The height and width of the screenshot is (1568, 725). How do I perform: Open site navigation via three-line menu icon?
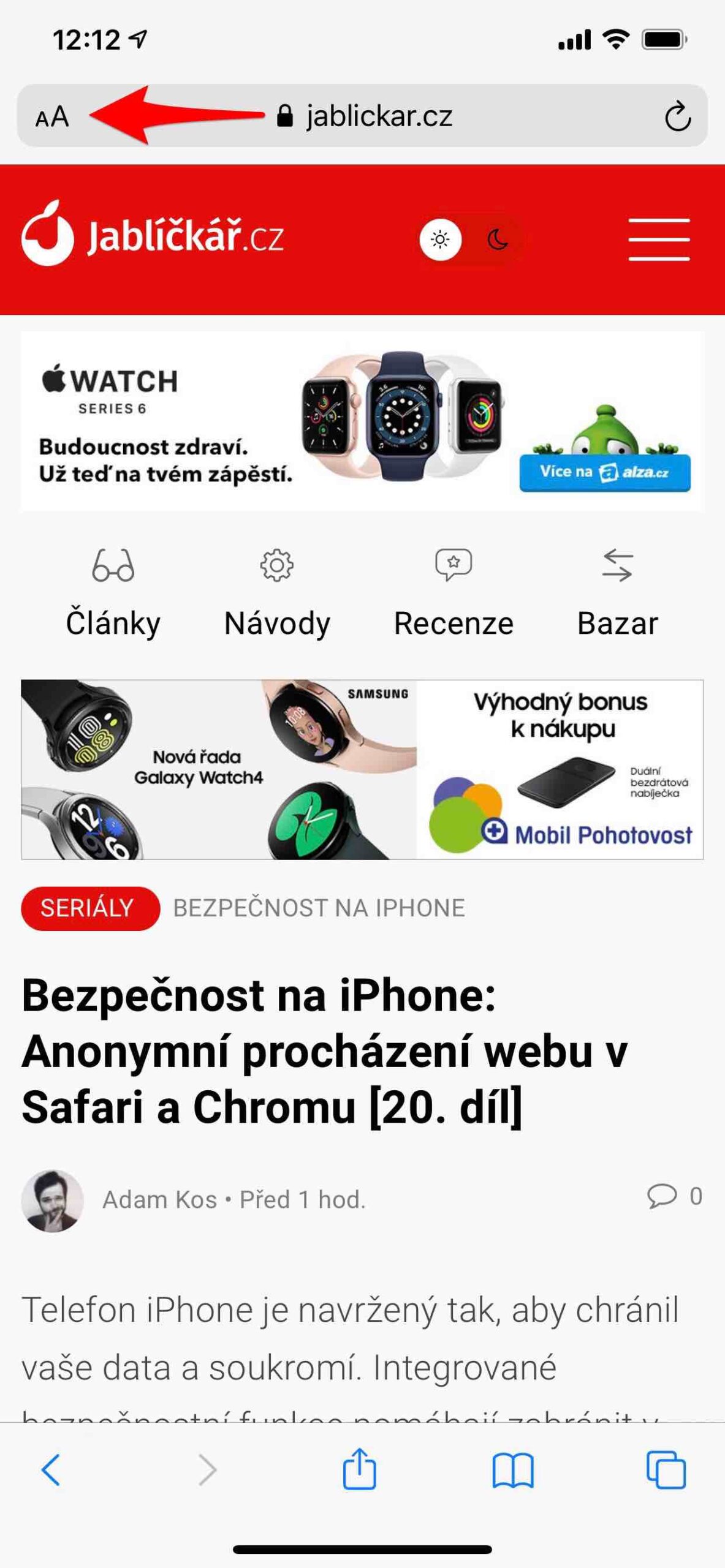(659, 240)
